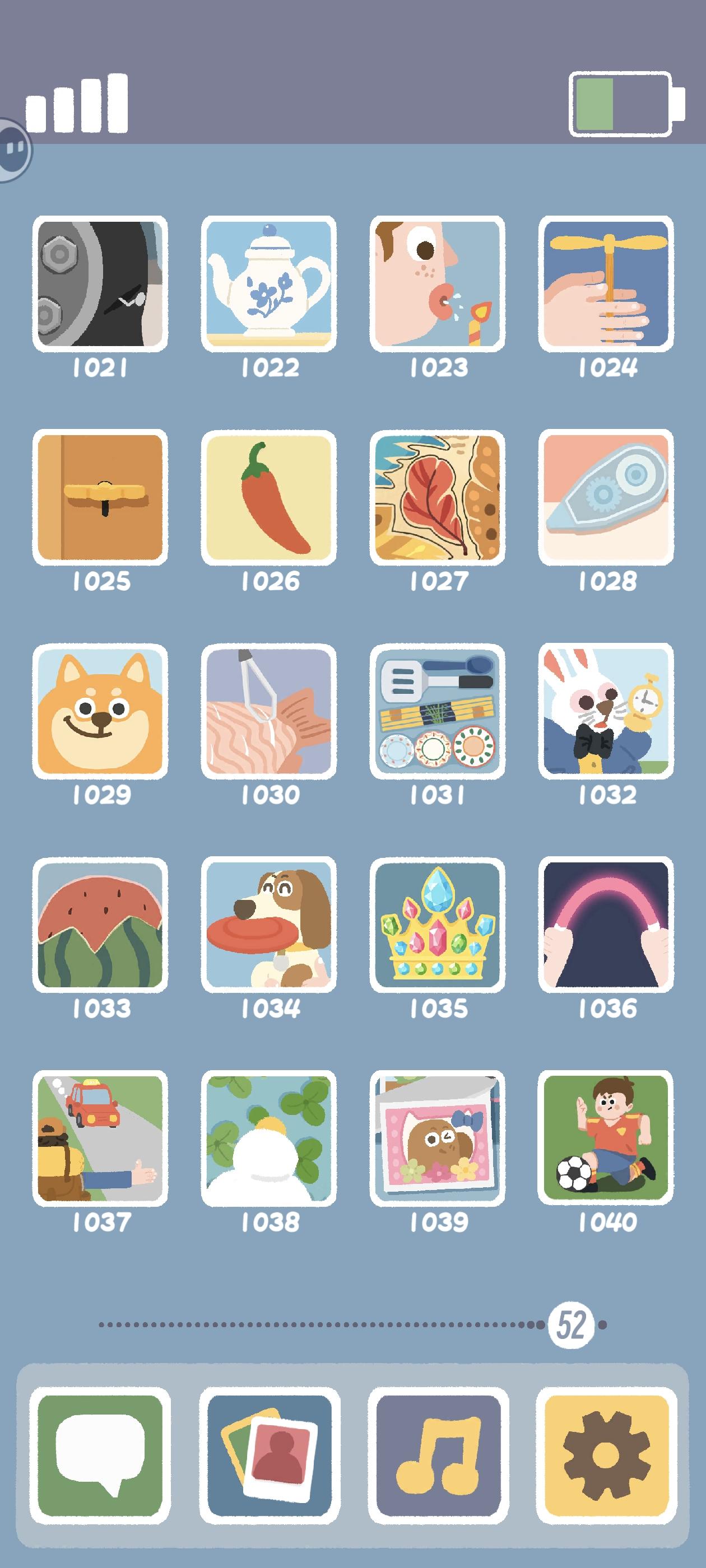Select level 1035 jeweled crown tile
Viewport: 706px width, 1568px height.
click(x=438, y=925)
